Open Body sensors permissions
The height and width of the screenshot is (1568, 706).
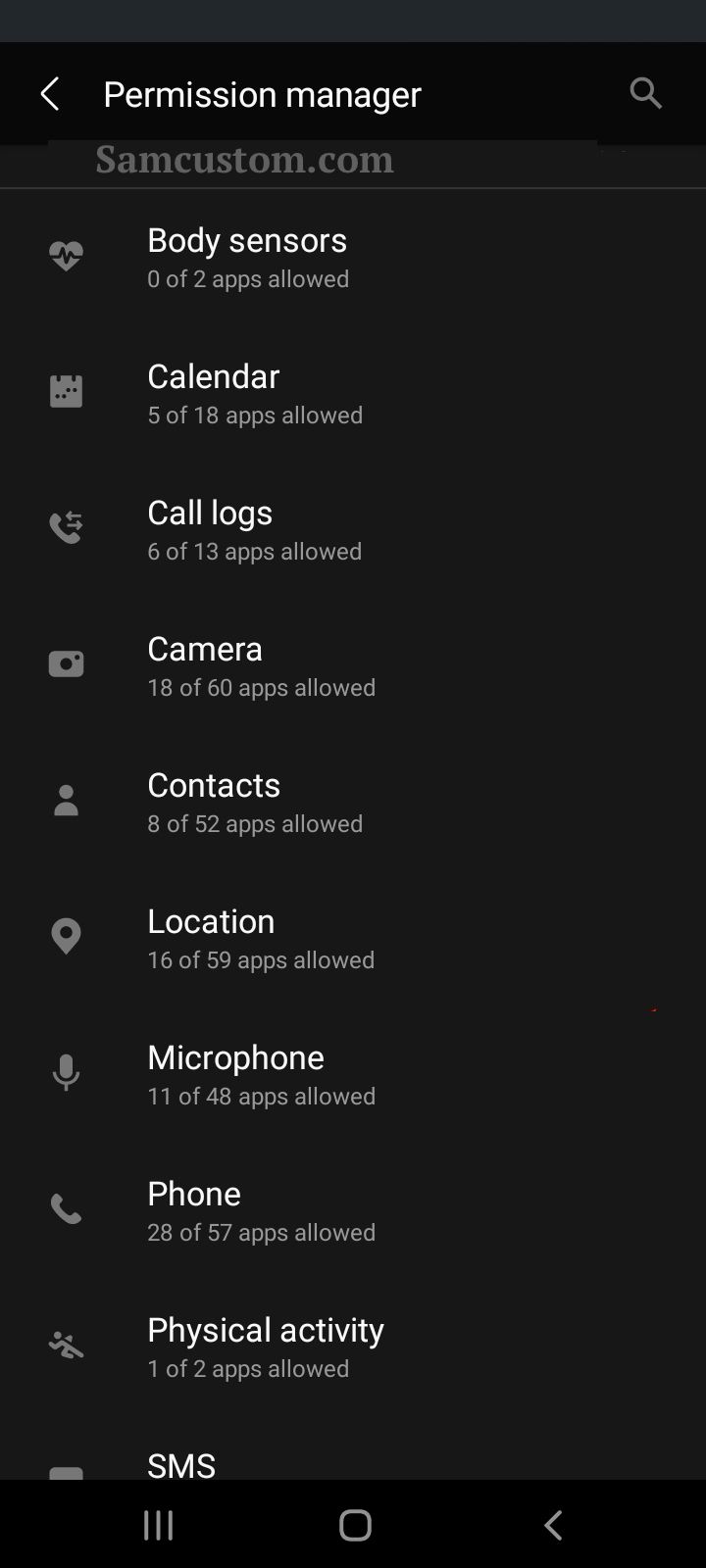click(x=353, y=257)
